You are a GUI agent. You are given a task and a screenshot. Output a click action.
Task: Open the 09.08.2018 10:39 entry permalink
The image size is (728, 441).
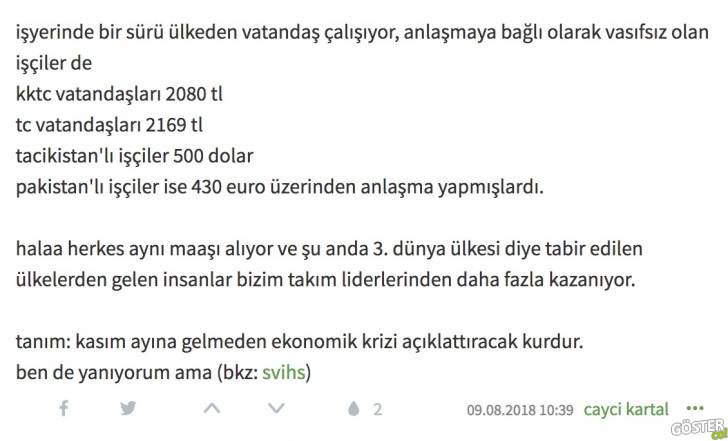tap(520, 410)
